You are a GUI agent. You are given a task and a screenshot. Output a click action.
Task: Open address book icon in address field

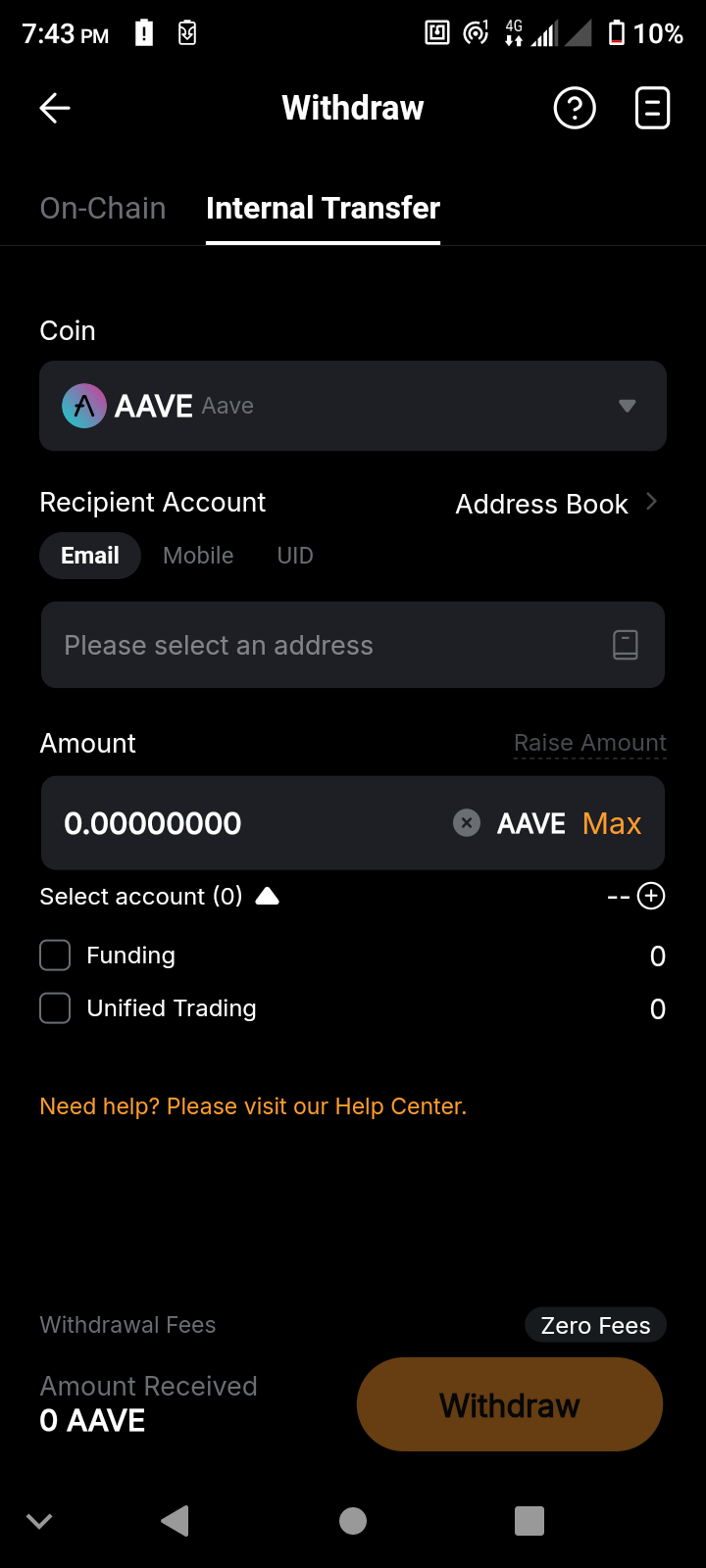pyautogui.click(x=626, y=645)
